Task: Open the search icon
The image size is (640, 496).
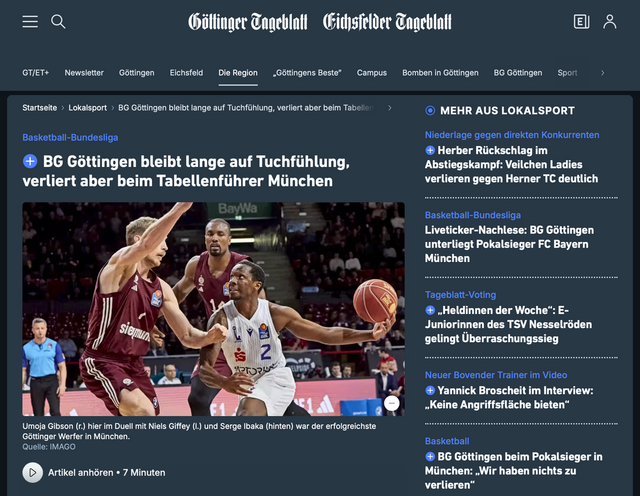Action: 58,21
